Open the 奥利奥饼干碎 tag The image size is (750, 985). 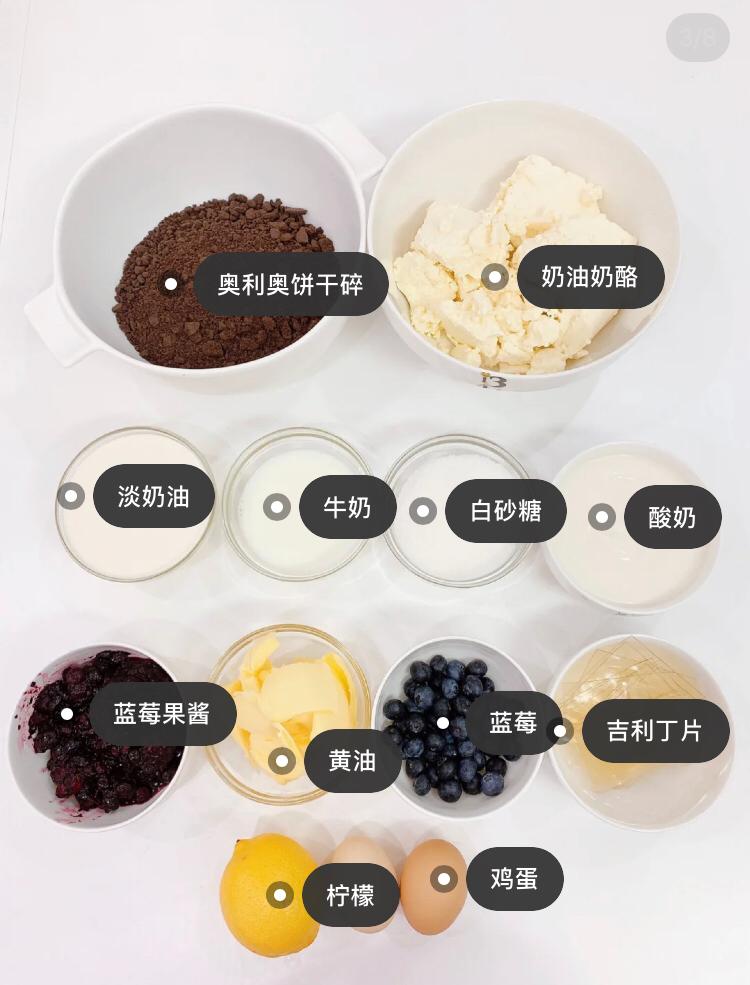tap(290, 285)
